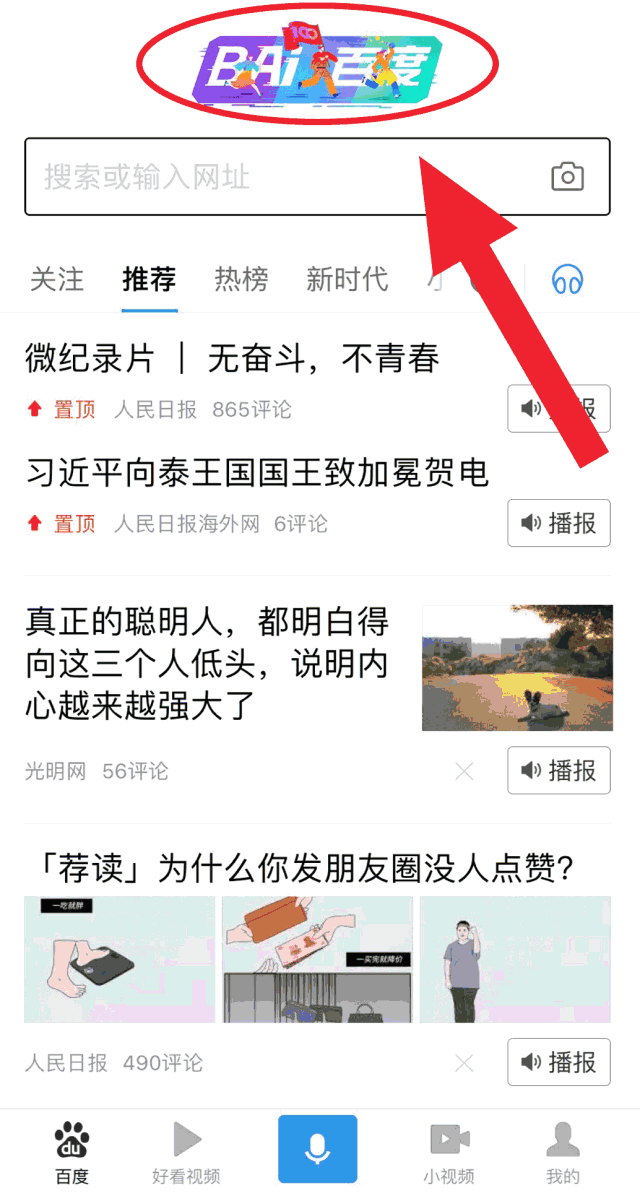This screenshot has width=640, height=1201.
Task: Open the 我的 profile tab
Action: click(x=563, y=1152)
